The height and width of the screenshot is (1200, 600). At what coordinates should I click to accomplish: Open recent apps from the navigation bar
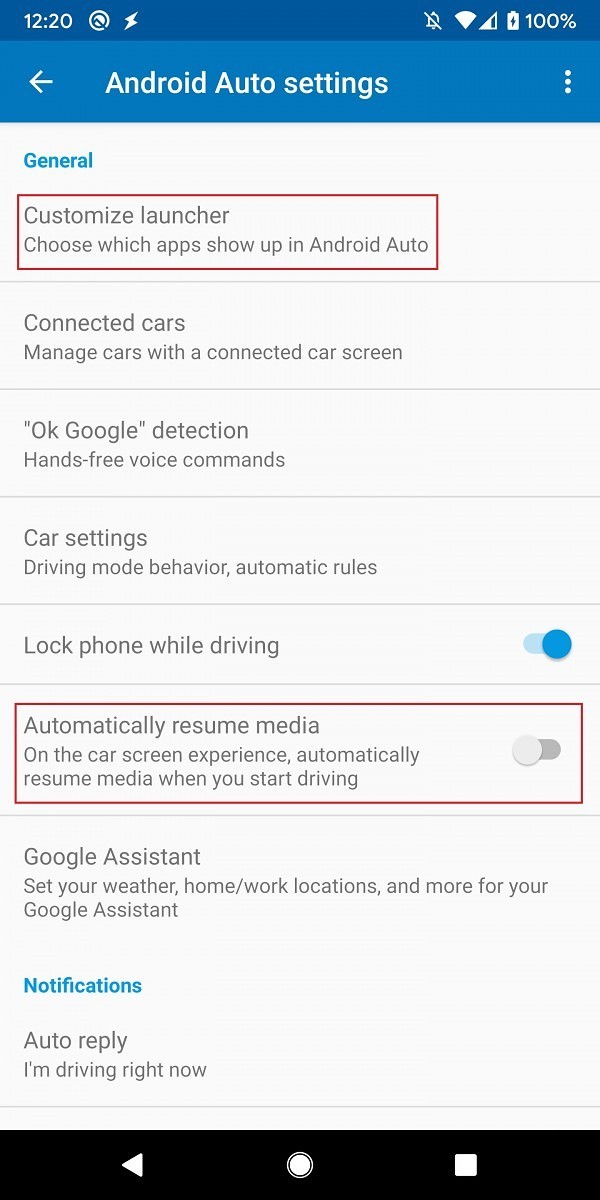coord(466,1164)
